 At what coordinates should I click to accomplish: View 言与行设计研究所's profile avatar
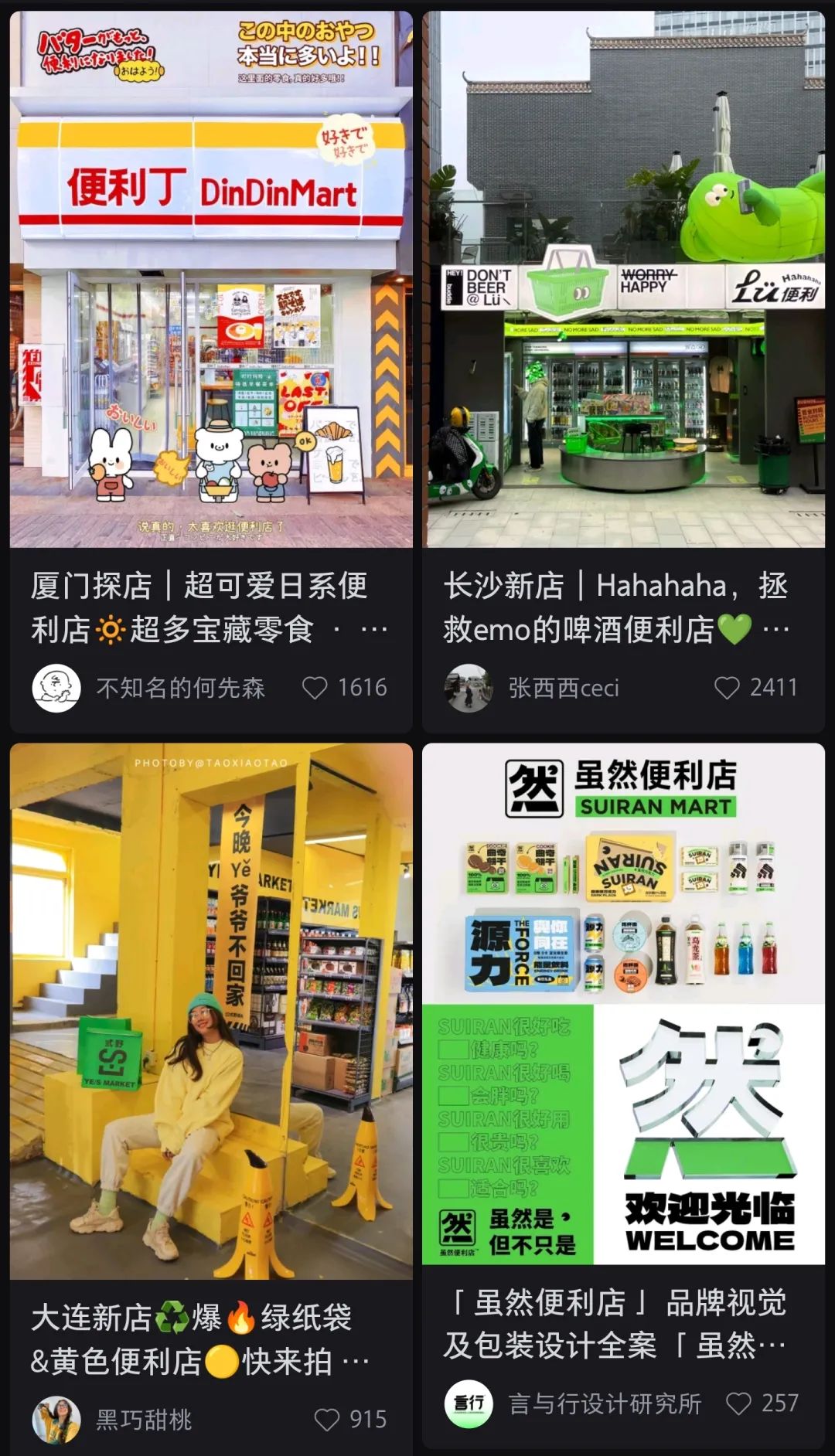pyautogui.click(x=469, y=1403)
